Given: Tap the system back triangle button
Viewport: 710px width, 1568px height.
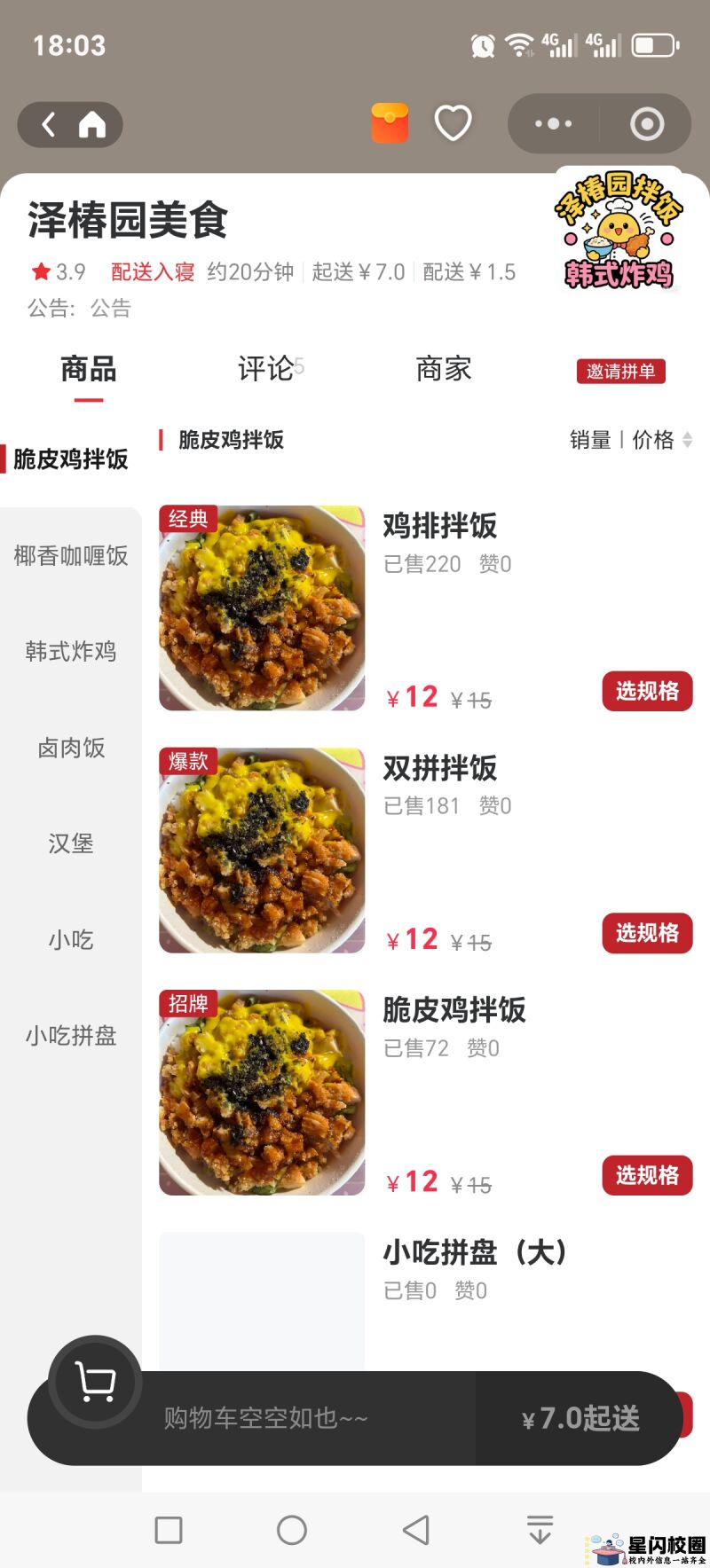Looking at the screenshot, I should click(415, 1530).
